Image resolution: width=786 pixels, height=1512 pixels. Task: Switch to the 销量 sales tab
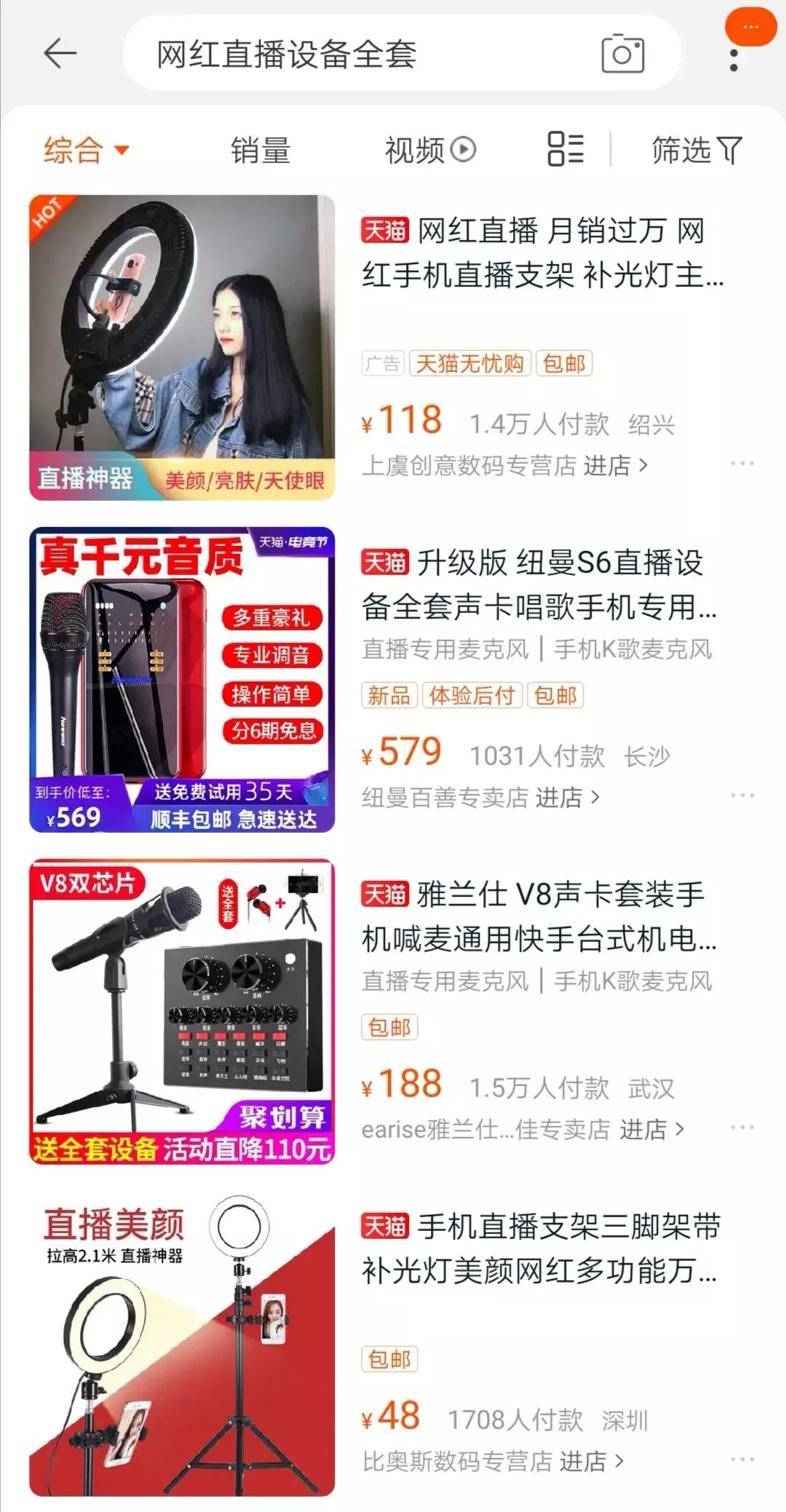click(x=258, y=149)
